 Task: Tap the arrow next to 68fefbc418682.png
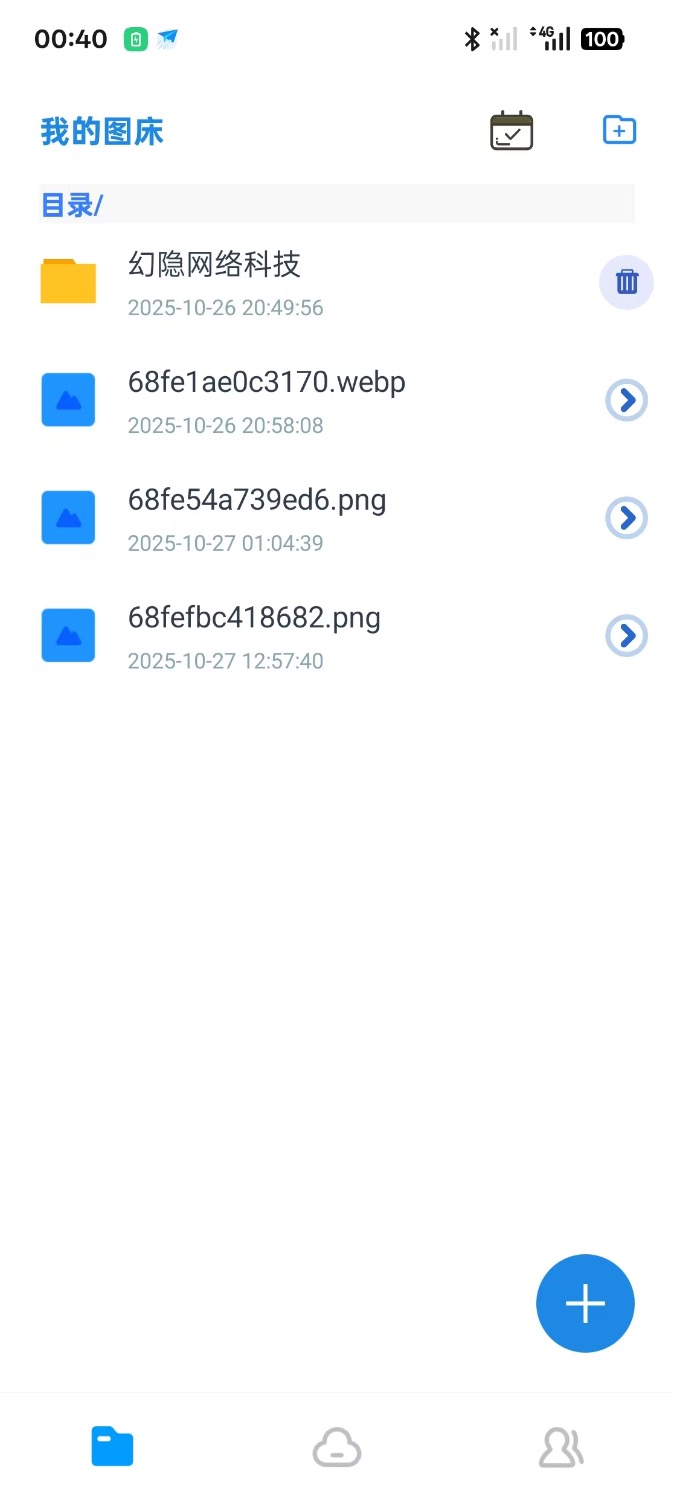tap(627, 636)
